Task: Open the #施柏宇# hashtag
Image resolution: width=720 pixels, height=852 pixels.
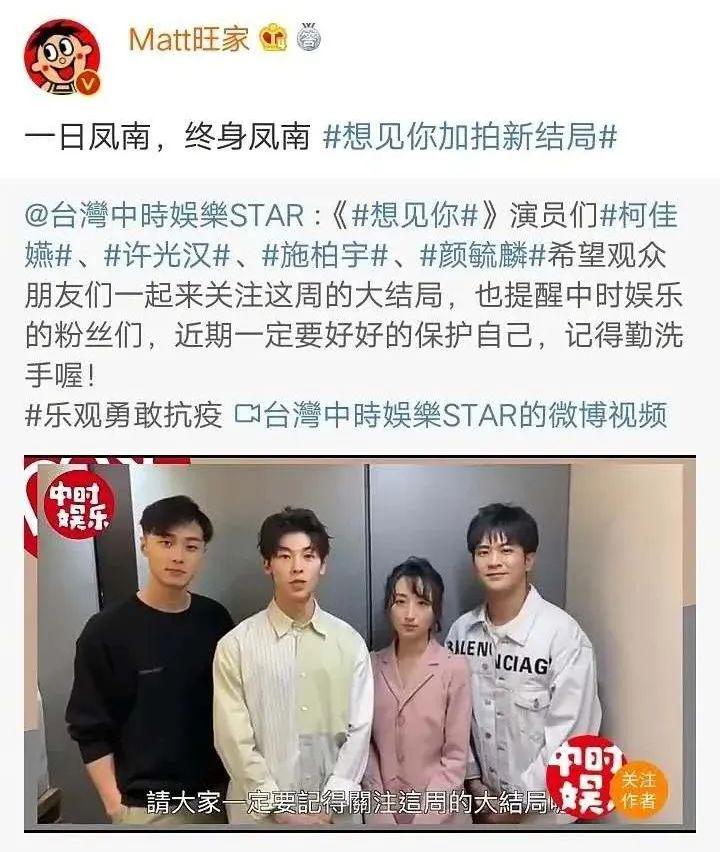Action: (328, 255)
